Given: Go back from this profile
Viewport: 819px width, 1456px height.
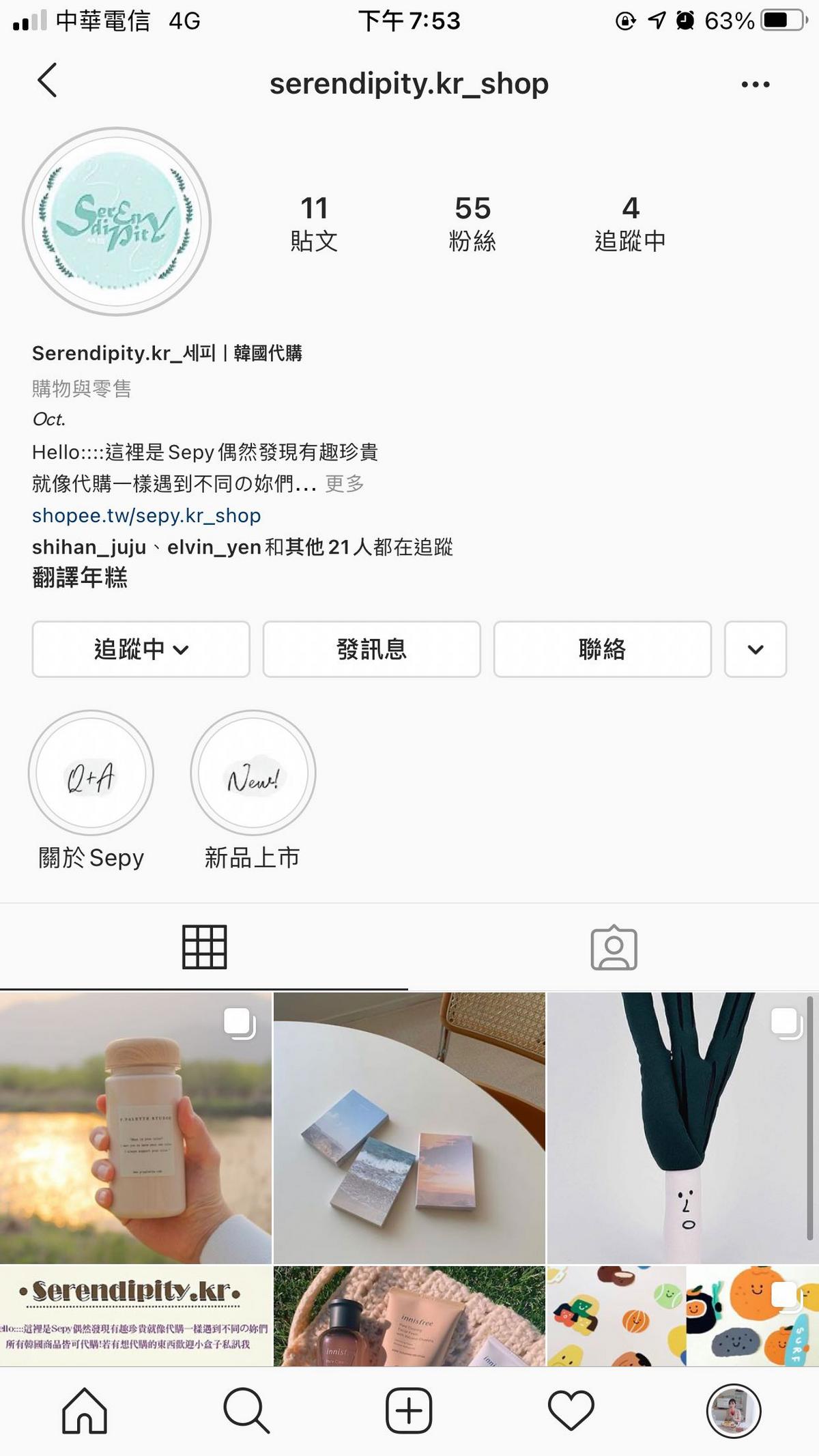Looking at the screenshot, I should pyautogui.click(x=47, y=81).
